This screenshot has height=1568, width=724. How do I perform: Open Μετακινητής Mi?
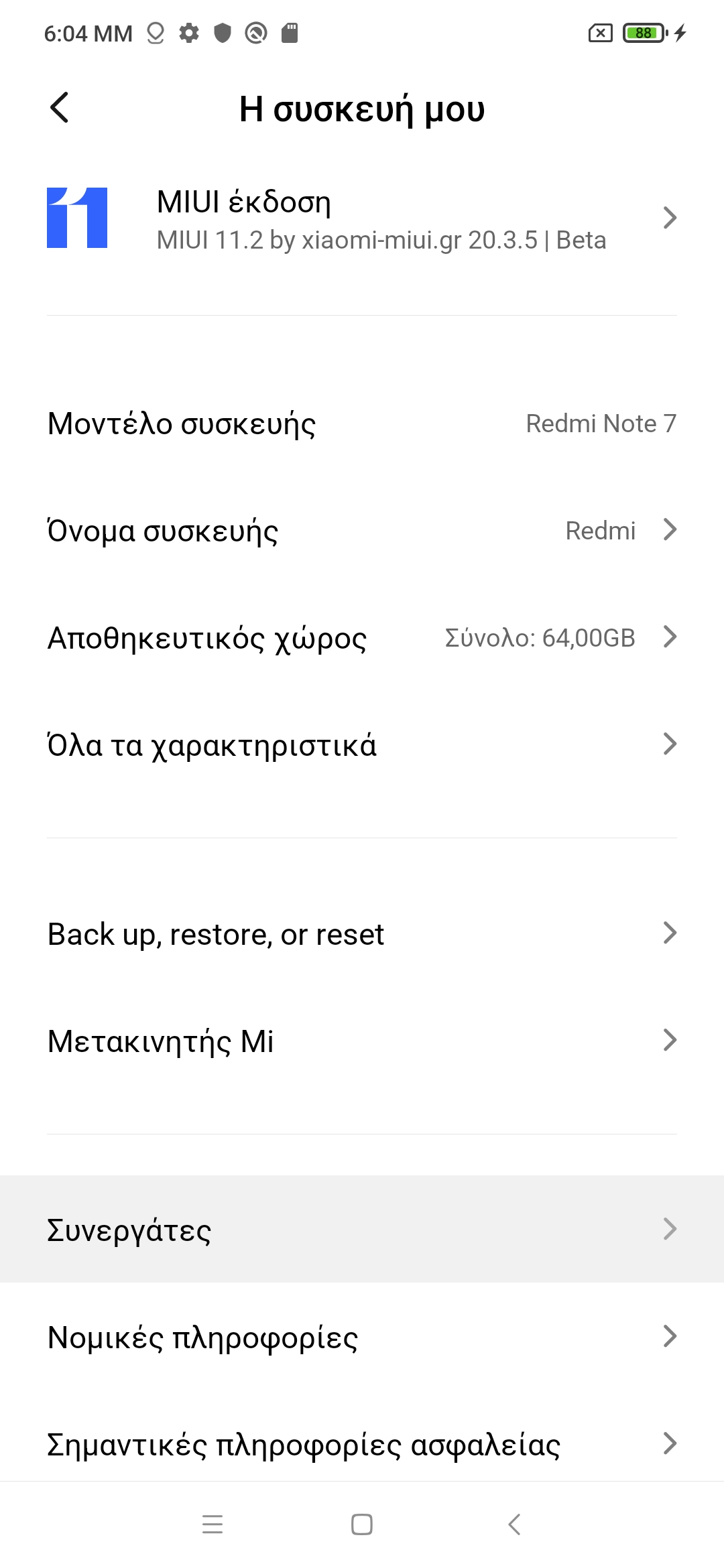362,1041
